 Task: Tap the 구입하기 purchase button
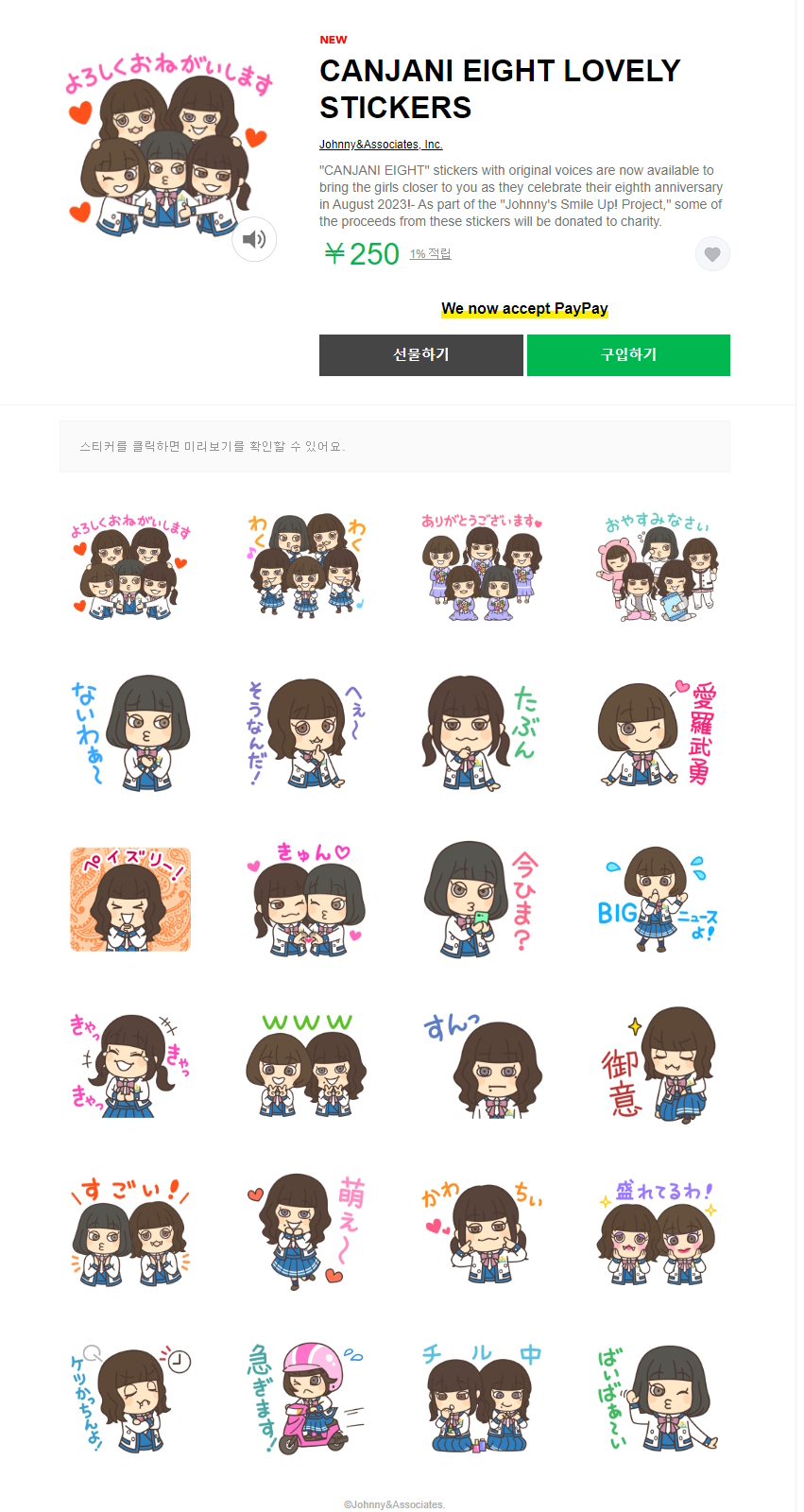628,354
